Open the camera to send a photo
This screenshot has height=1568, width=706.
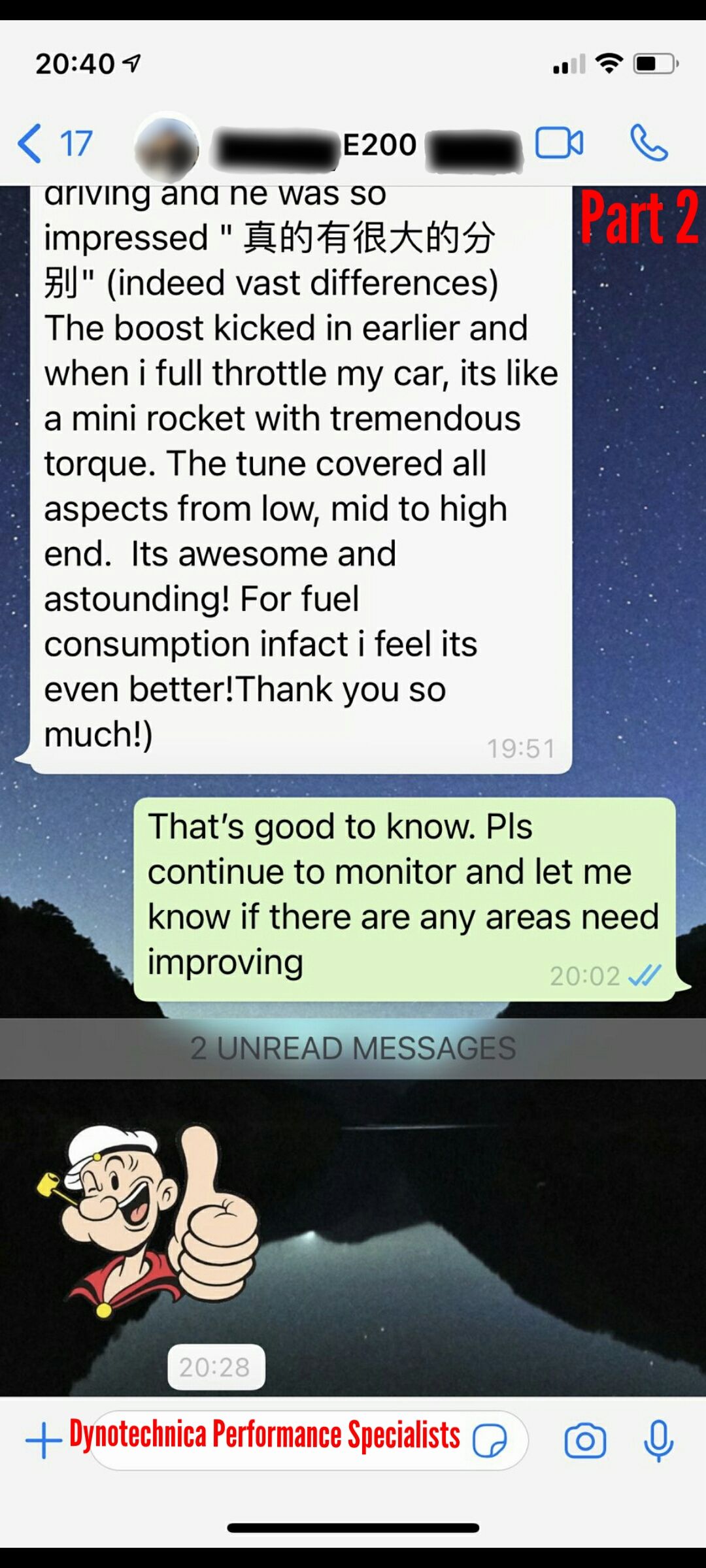pyautogui.click(x=585, y=1440)
